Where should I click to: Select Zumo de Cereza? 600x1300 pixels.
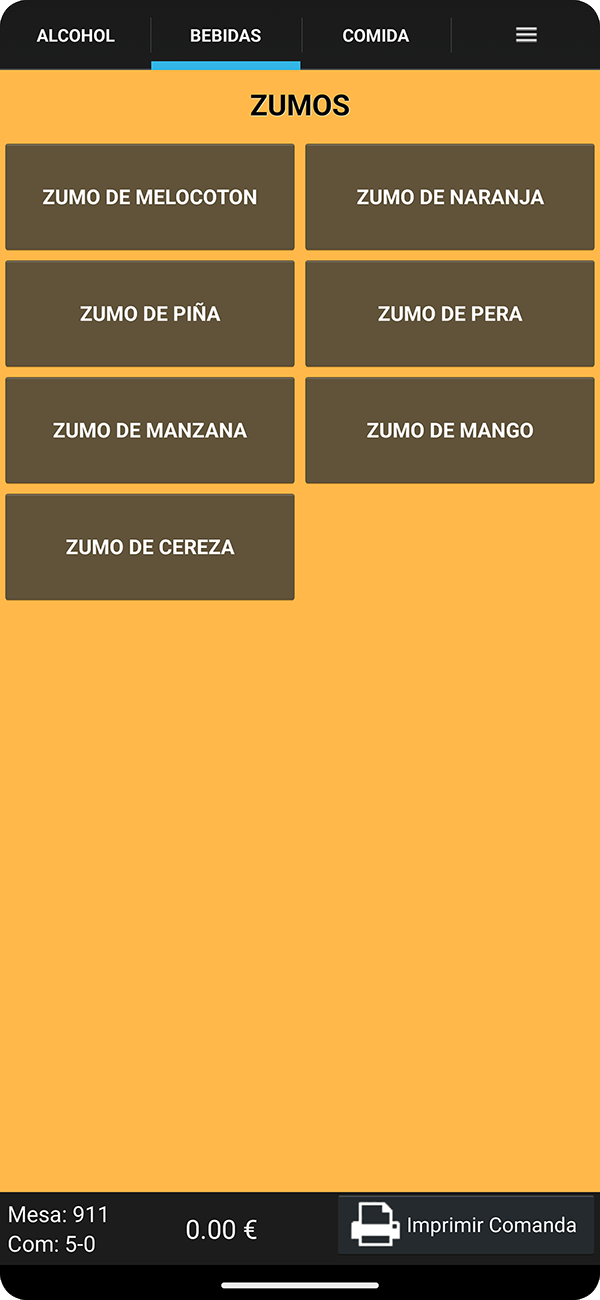pos(150,547)
